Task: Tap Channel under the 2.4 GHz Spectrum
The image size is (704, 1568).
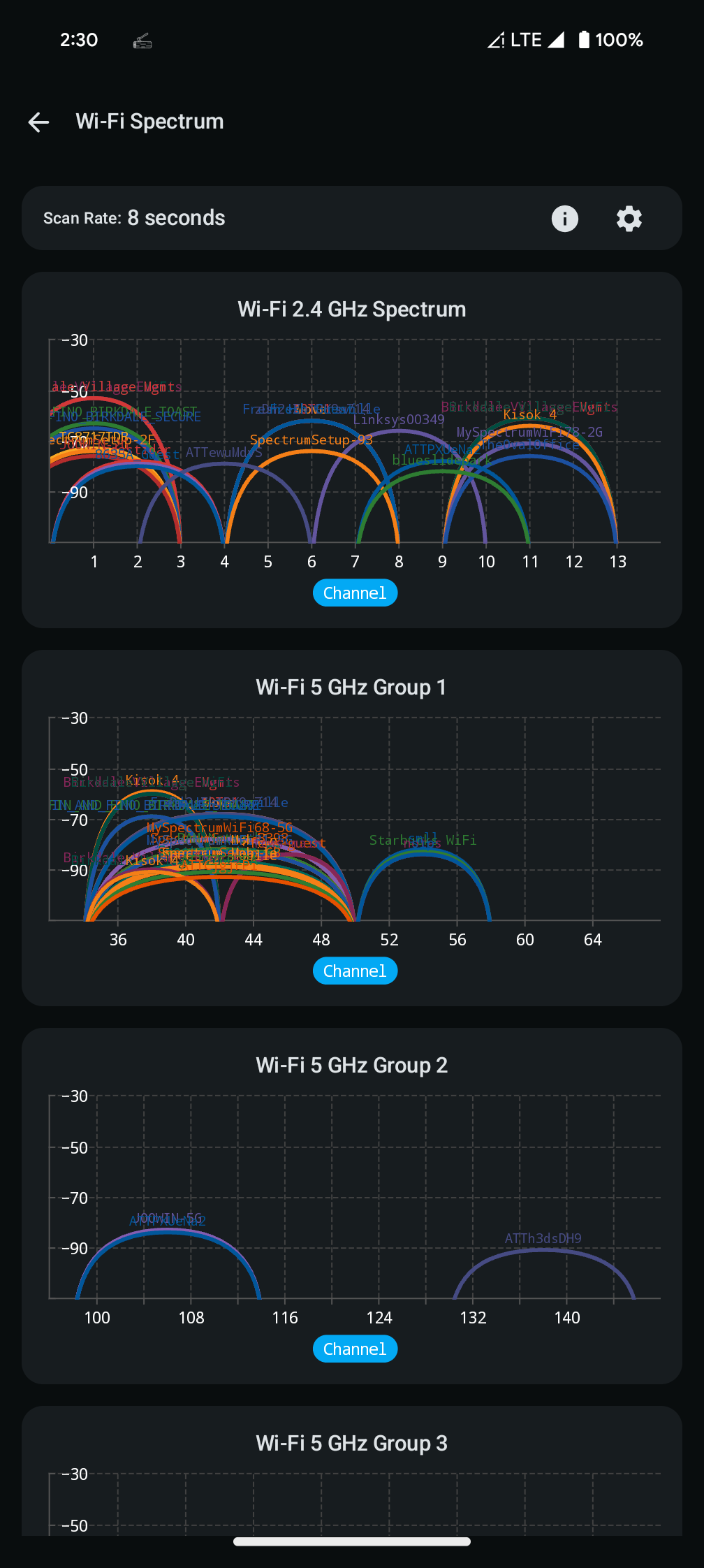Action: tap(355, 593)
